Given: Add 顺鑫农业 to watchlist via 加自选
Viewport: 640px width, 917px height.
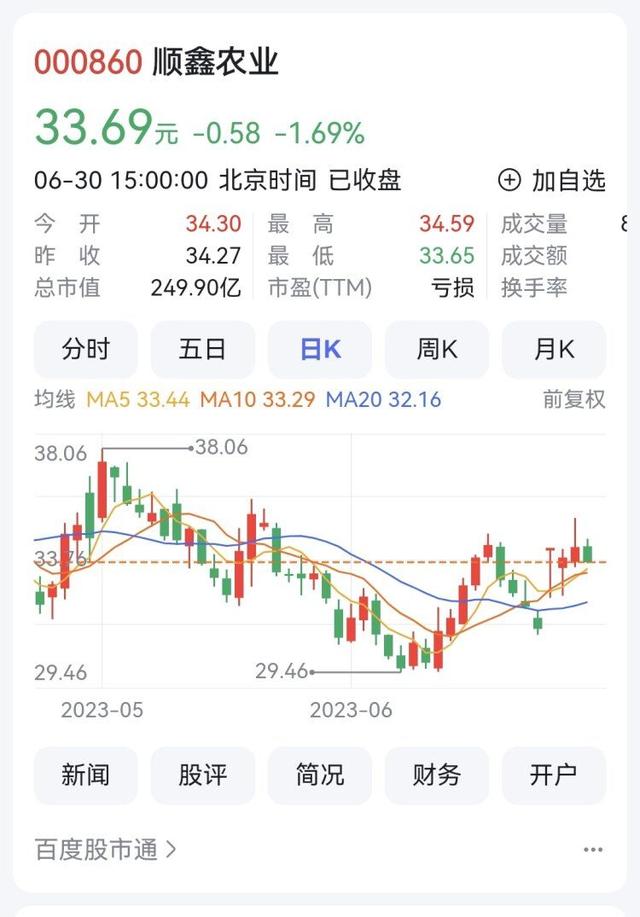Looking at the screenshot, I should tap(552, 180).
